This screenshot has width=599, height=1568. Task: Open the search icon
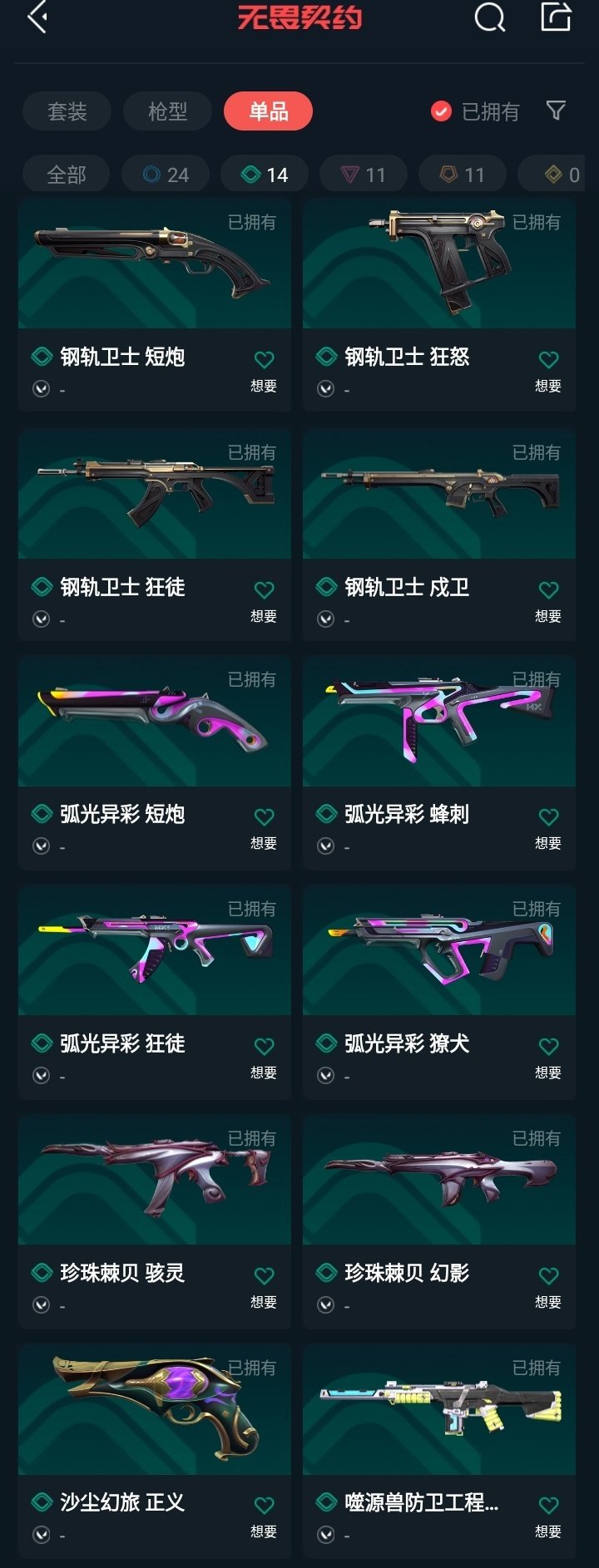pos(489,17)
